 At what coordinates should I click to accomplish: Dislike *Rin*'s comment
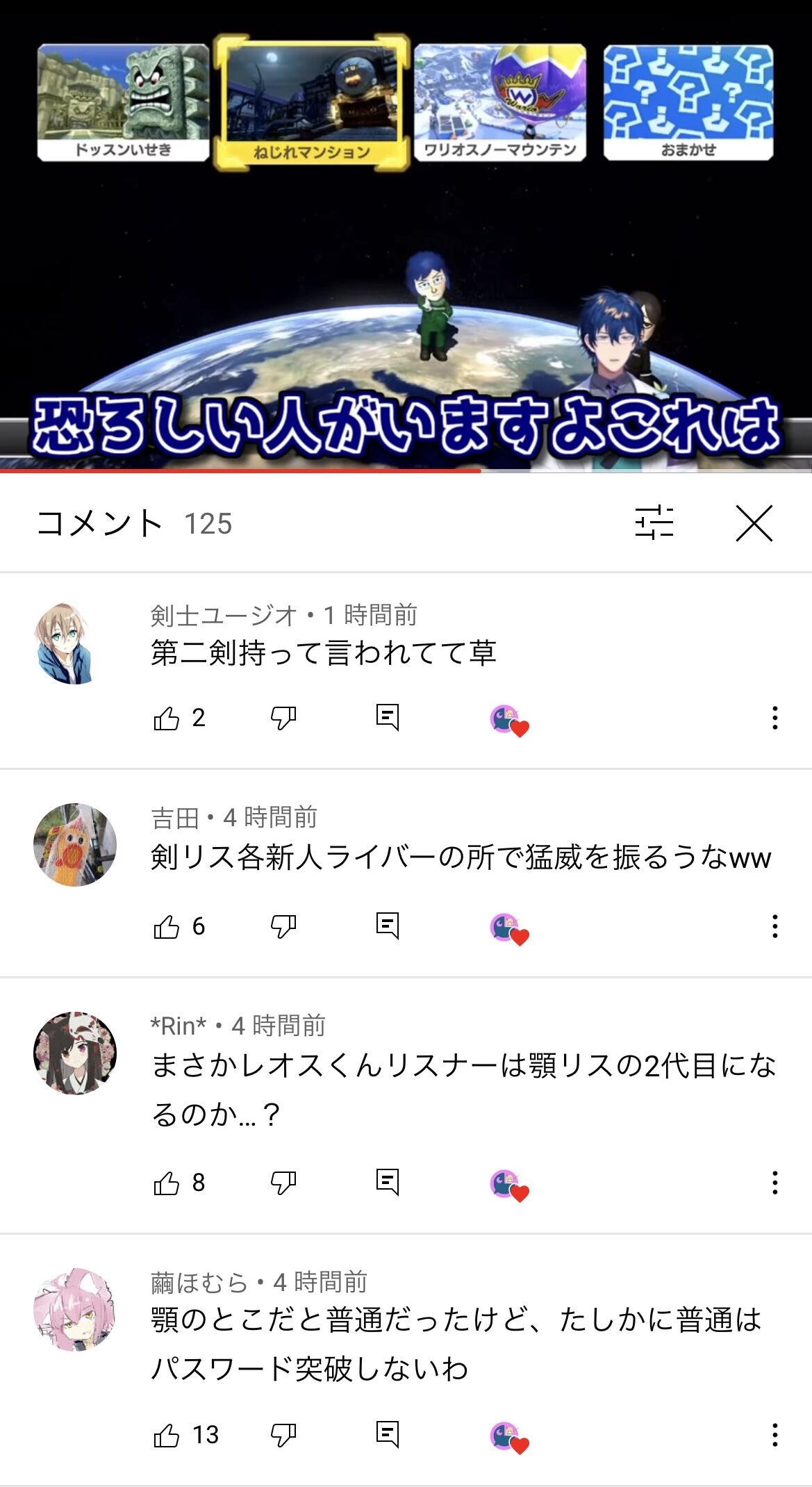[283, 1183]
